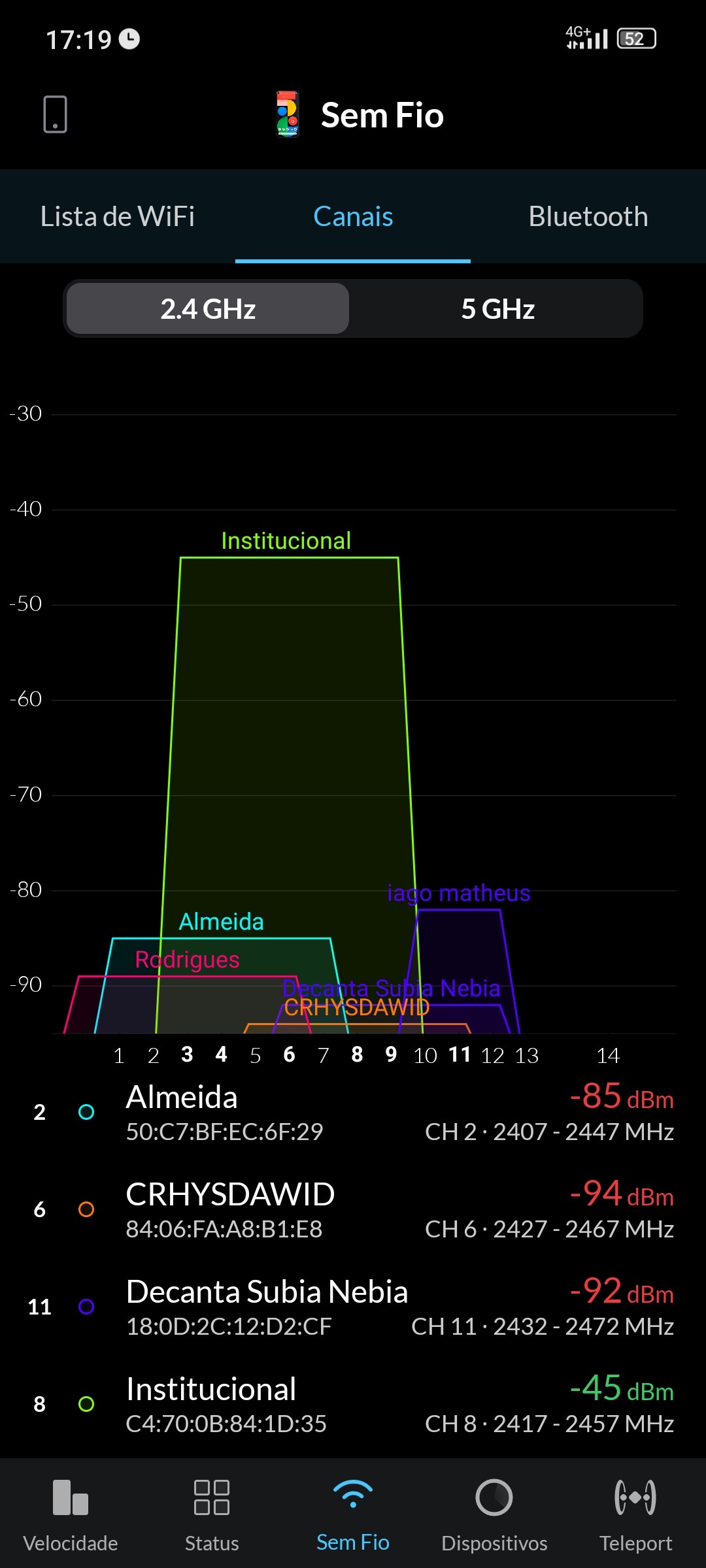Switch to the Dispositivos tab
This screenshot has height=1568, width=706.
point(494,1513)
